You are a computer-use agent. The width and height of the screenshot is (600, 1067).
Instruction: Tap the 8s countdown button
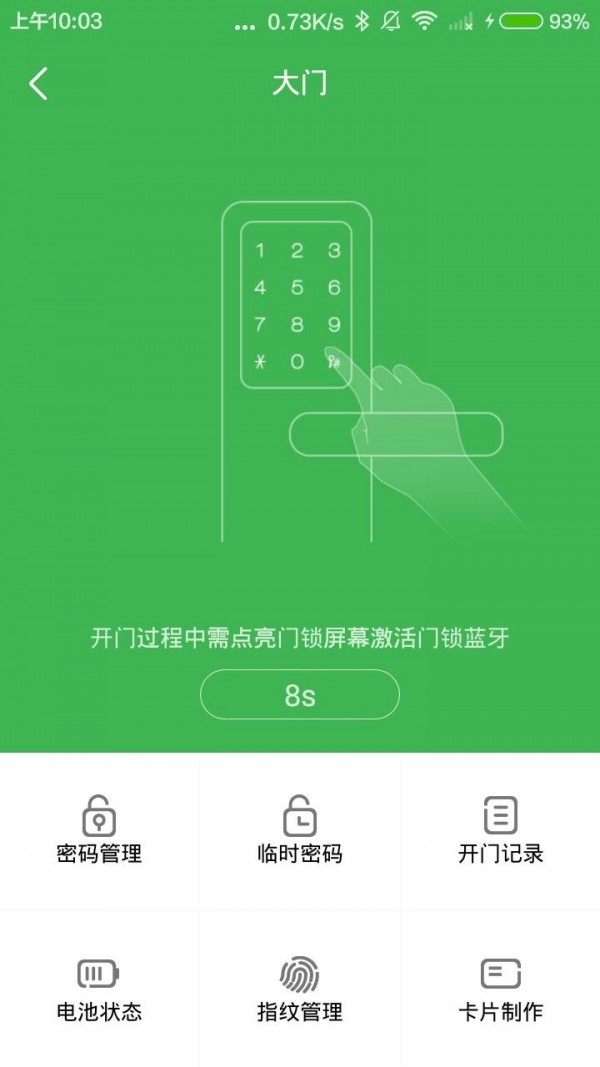tap(300, 695)
